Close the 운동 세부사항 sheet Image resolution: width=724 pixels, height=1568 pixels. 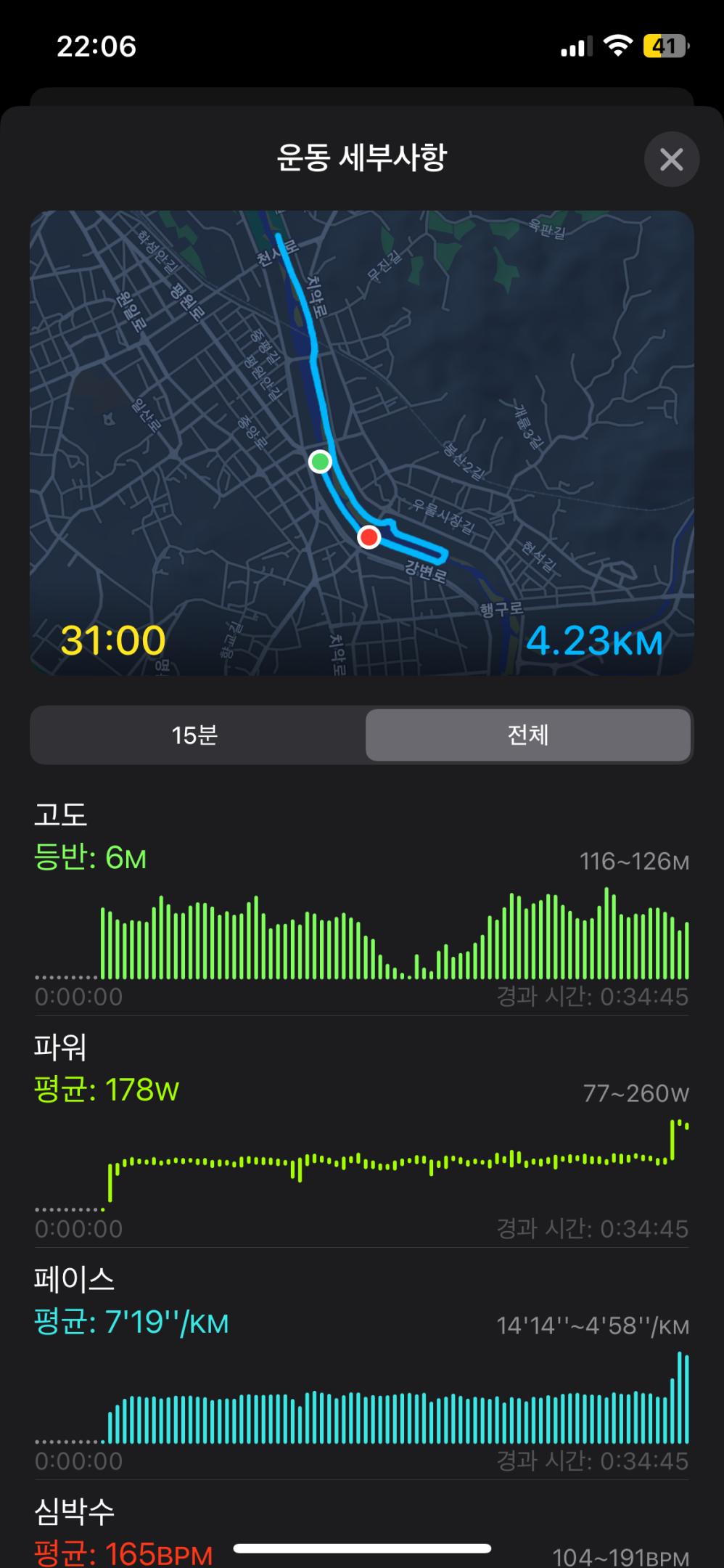pyautogui.click(x=671, y=159)
